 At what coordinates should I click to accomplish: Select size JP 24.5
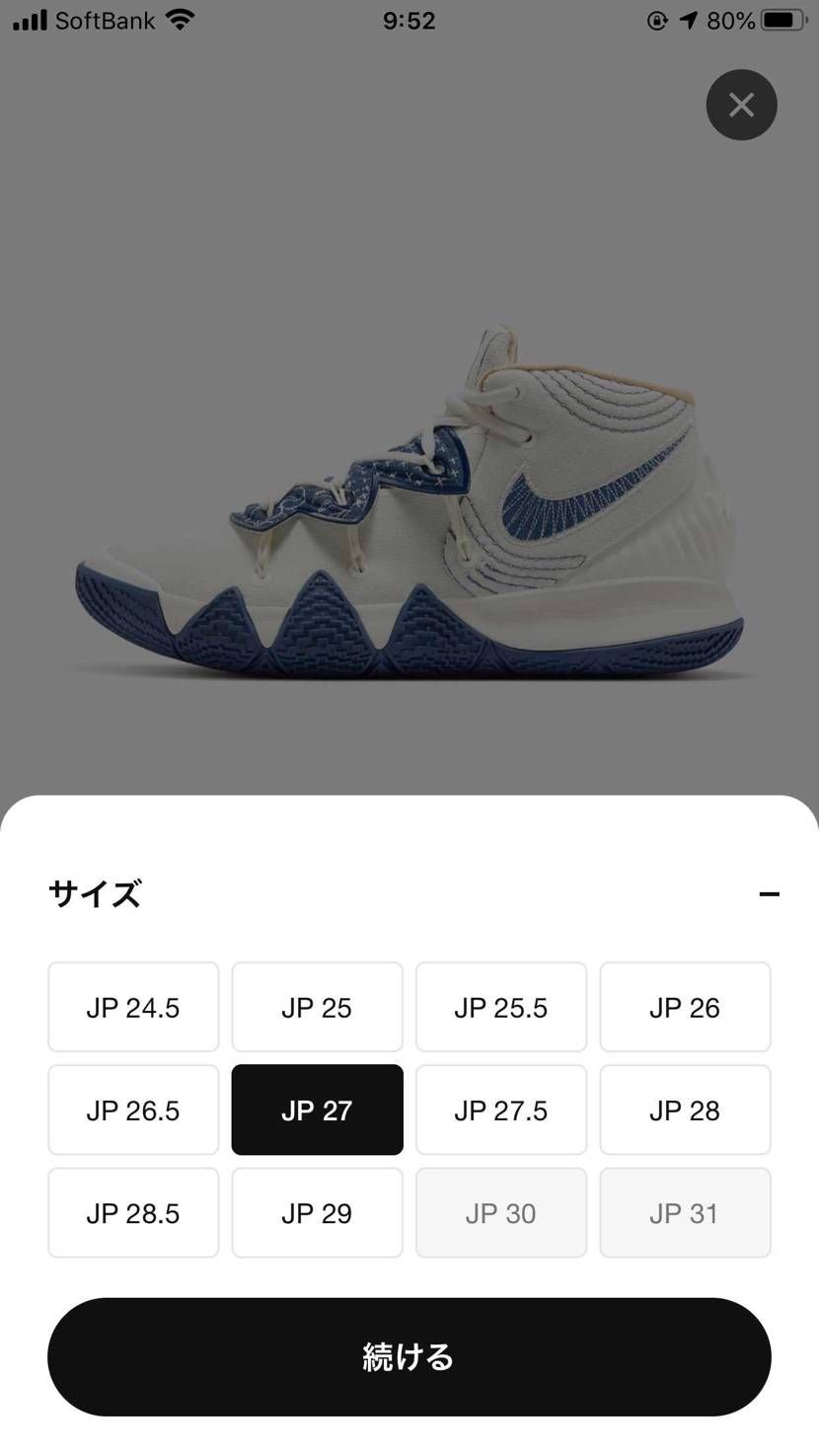(x=132, y=1007)
